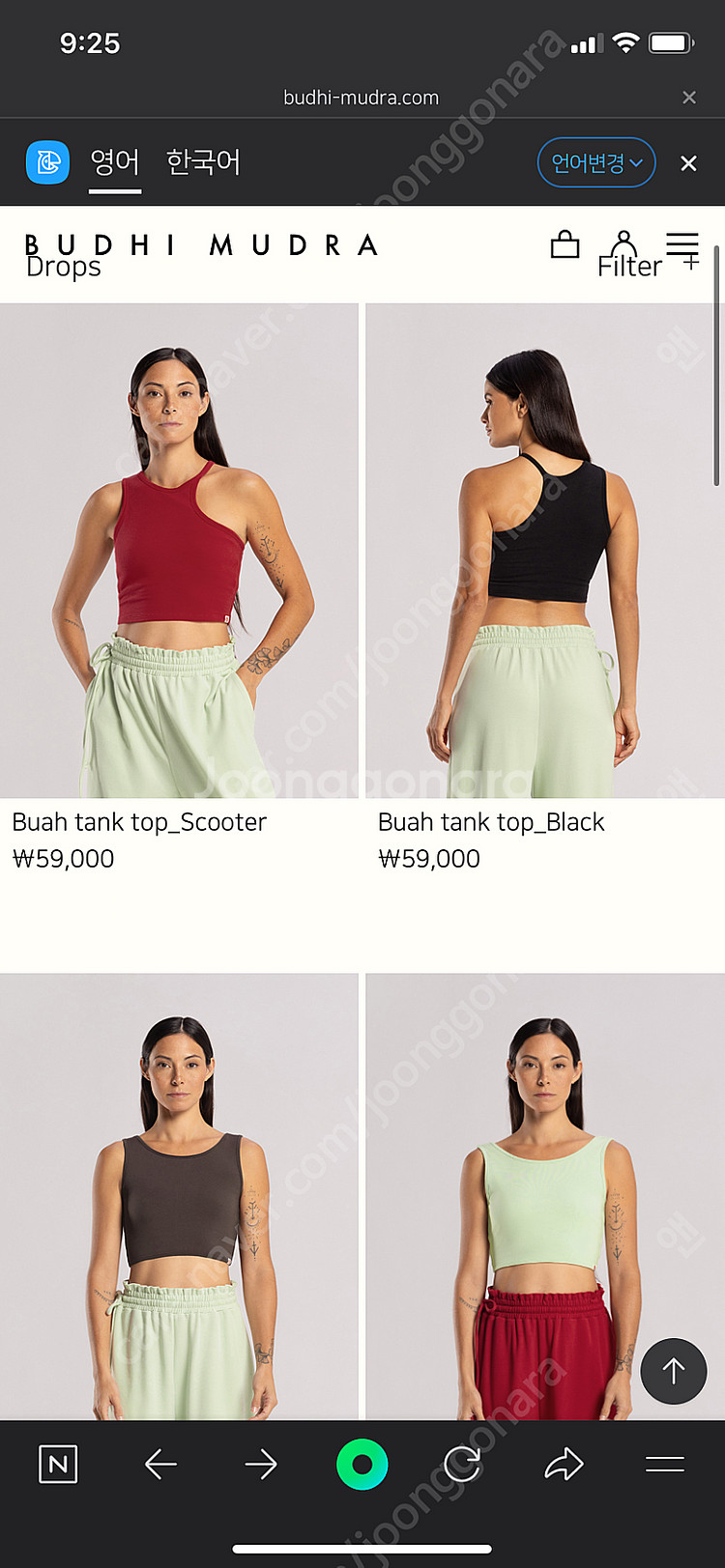Open the shopping bag
725x1568 pixels.
565,244
